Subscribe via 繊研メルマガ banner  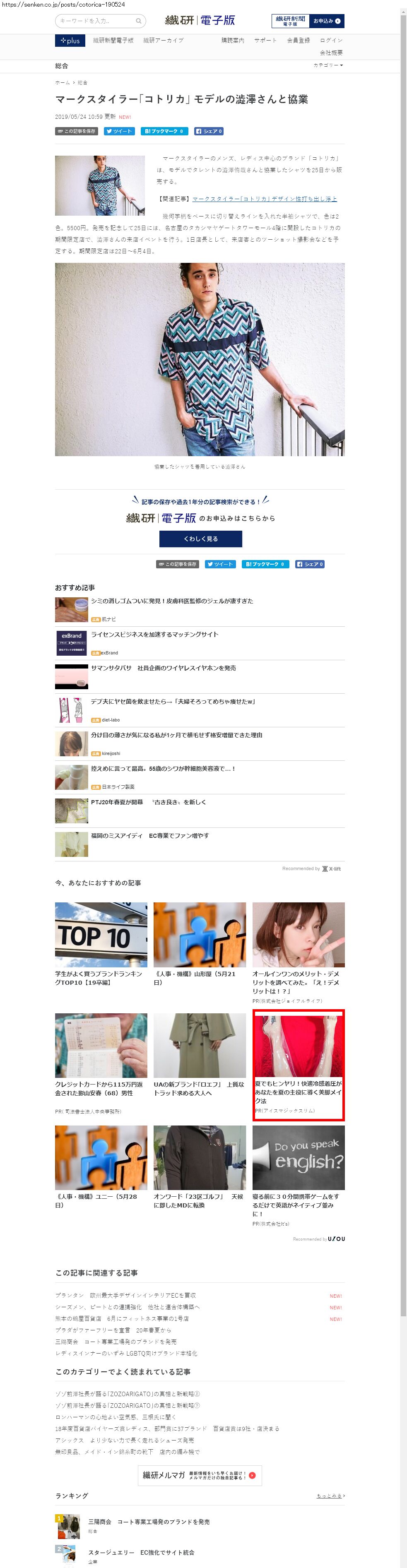[200, 1475]
